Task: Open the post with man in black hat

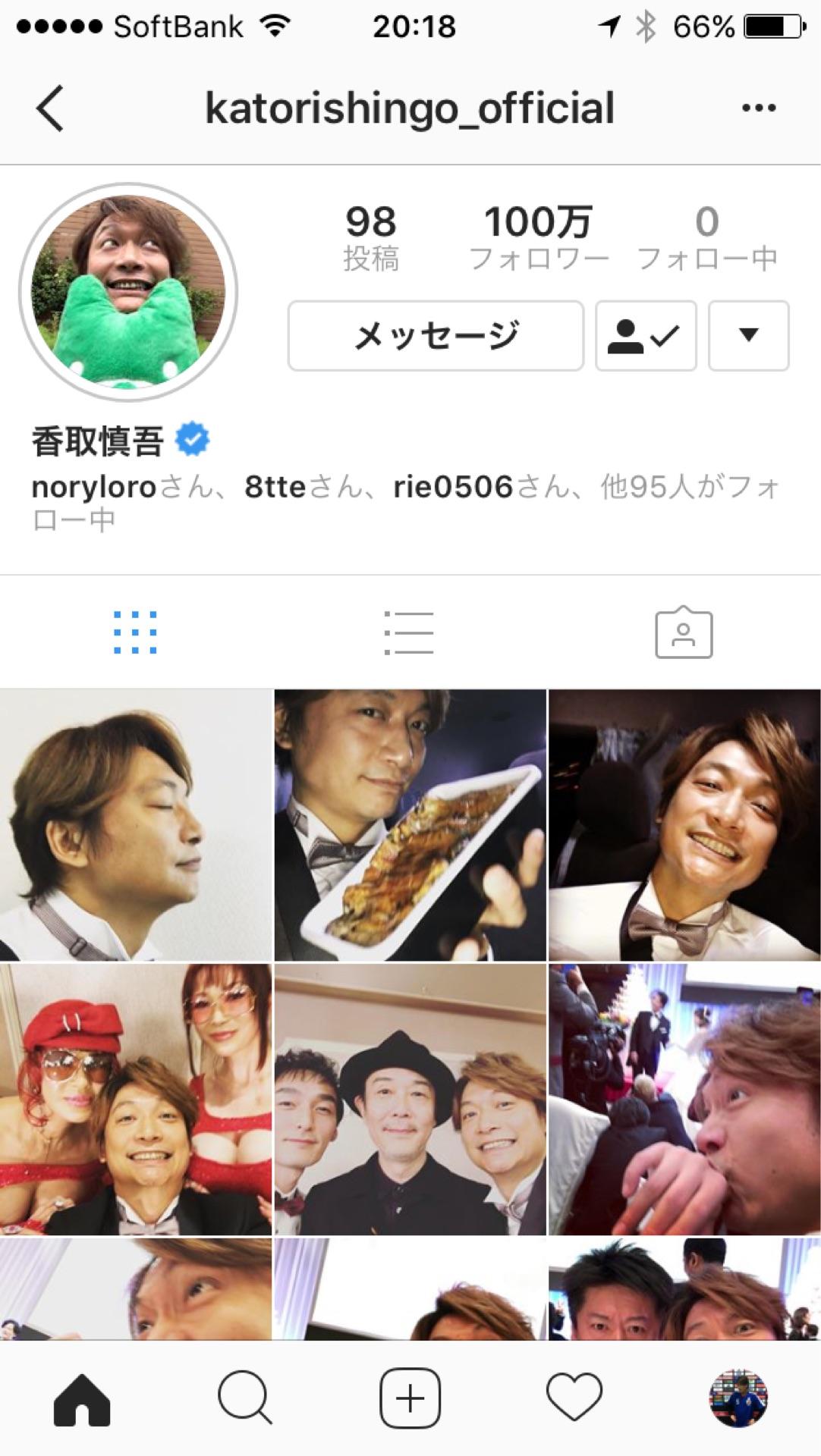Action: pyautogui.click(x=410, y=1100)
